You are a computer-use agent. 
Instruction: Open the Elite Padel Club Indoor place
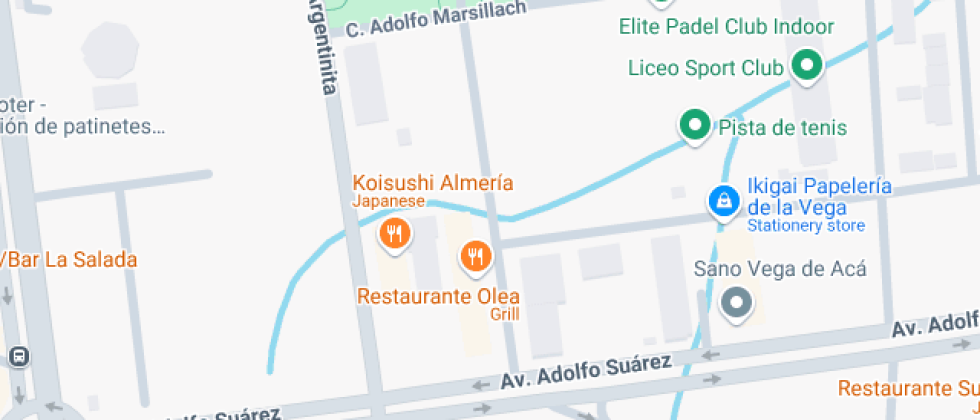[x=726, y=26]
